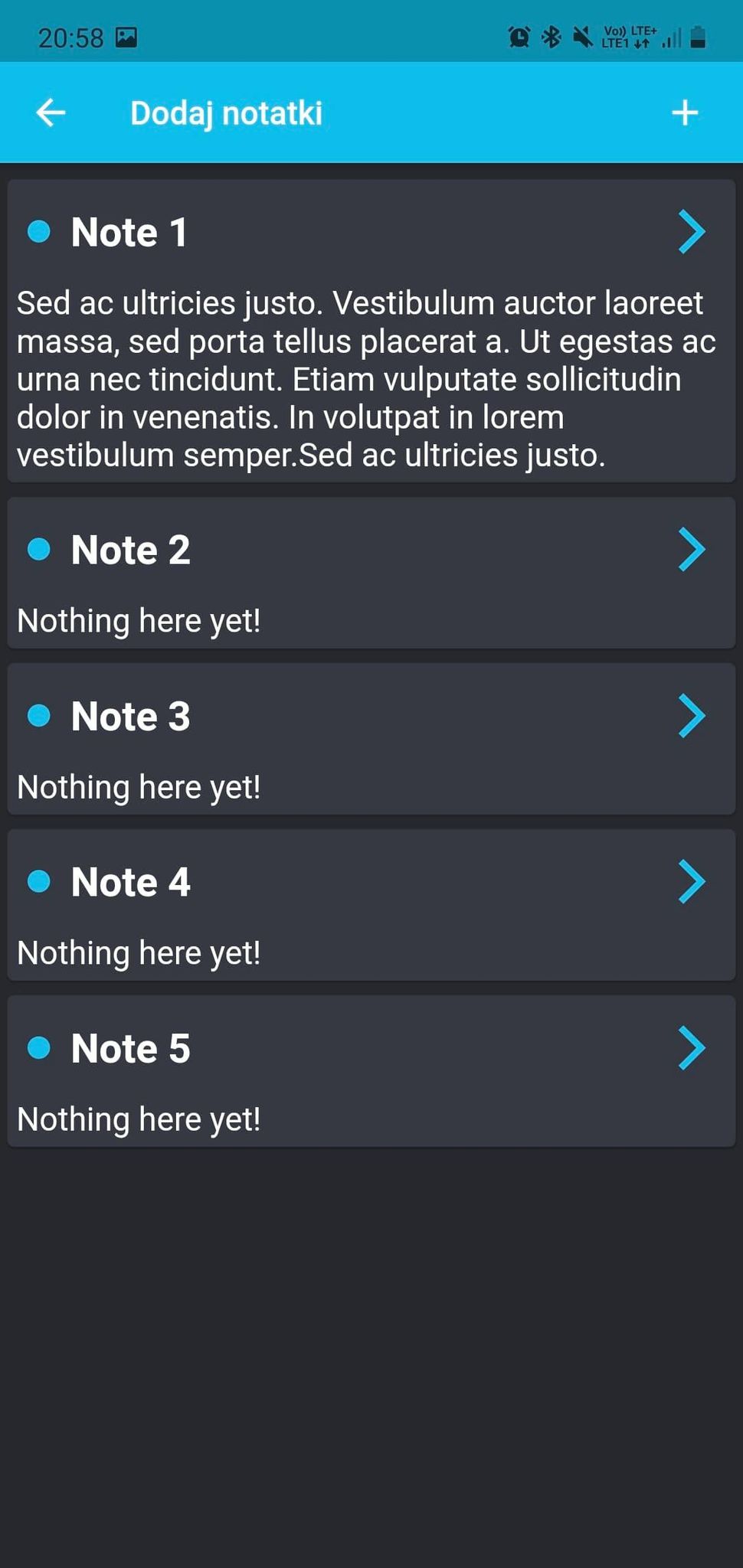
Task: Tap the alarm clock icon in status bar
Action: click(519, 36)
